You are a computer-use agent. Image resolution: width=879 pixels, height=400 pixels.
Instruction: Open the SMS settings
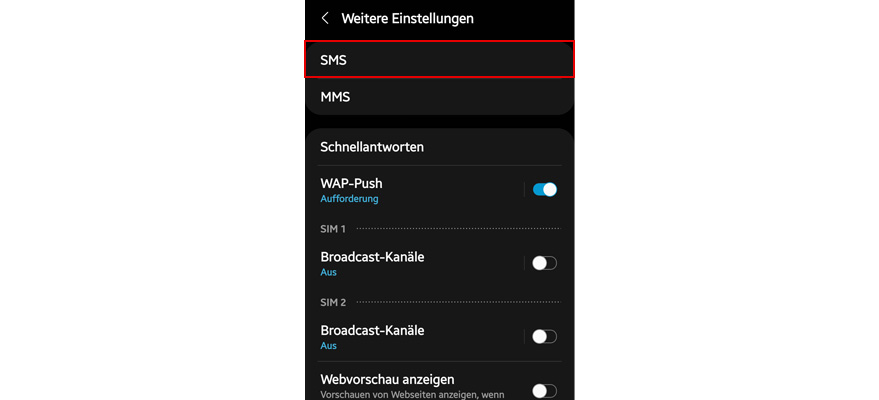439,60
